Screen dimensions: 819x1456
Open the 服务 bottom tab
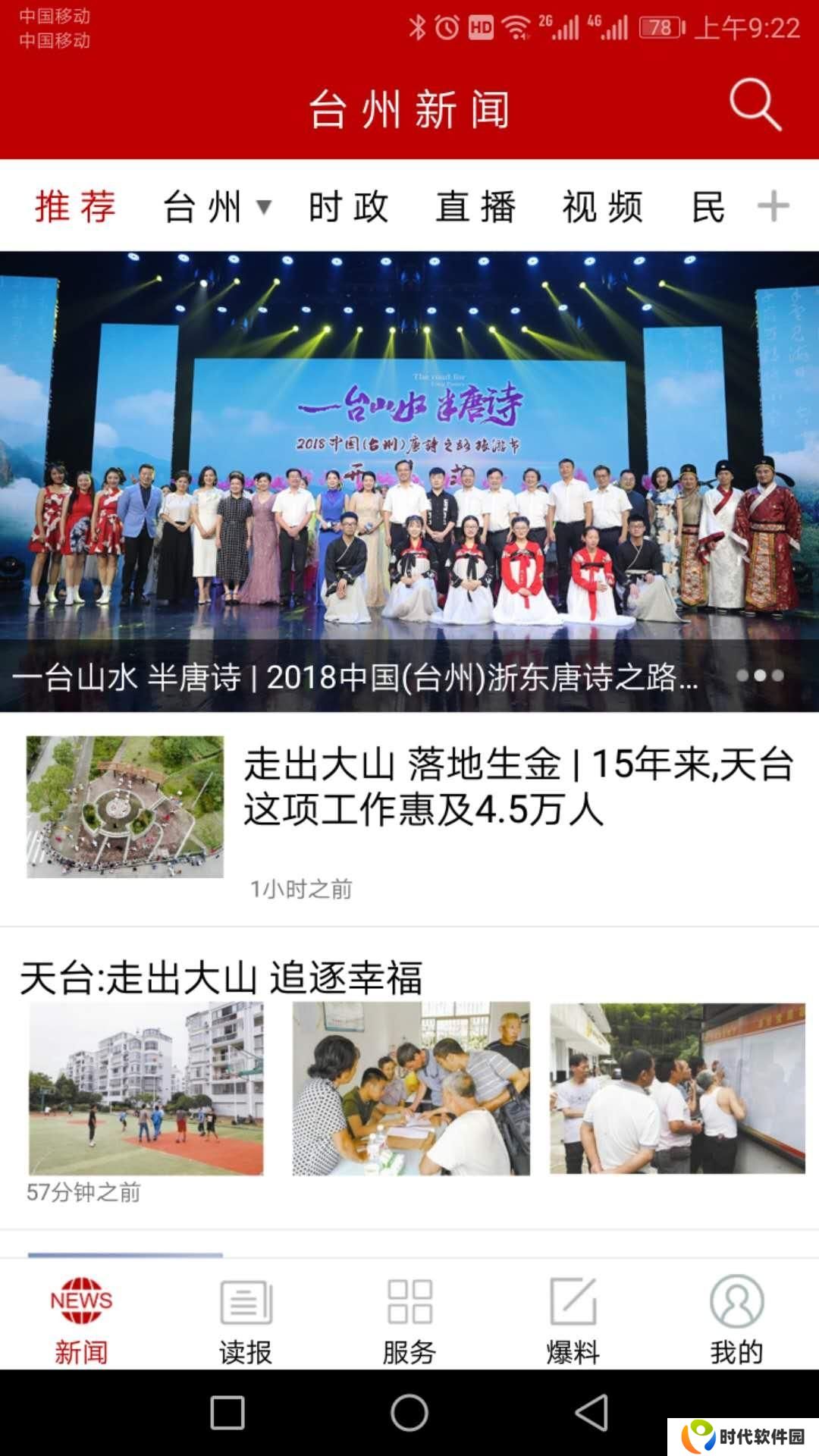pos(409,1319)
